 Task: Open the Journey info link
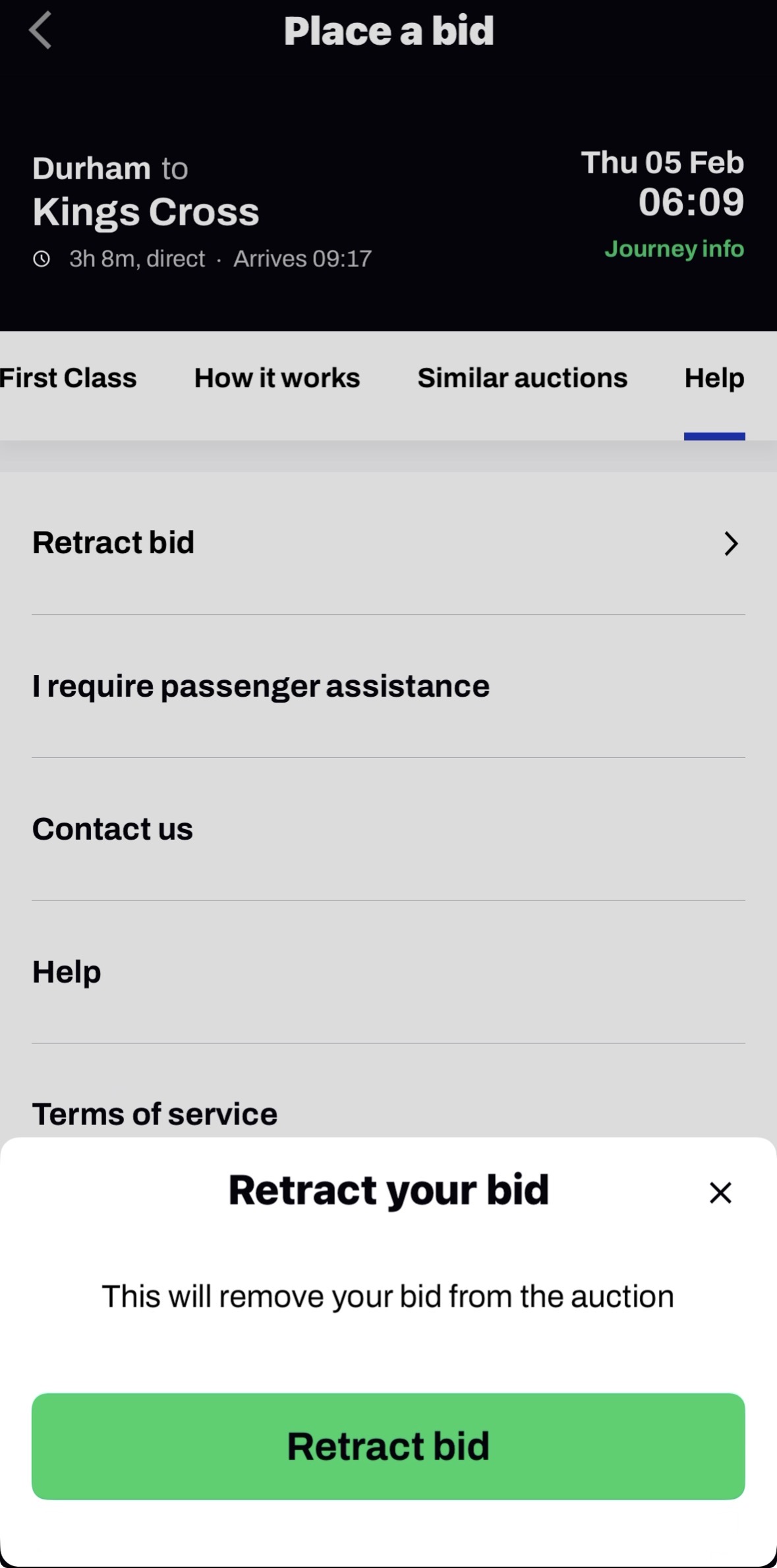[674, 249]
